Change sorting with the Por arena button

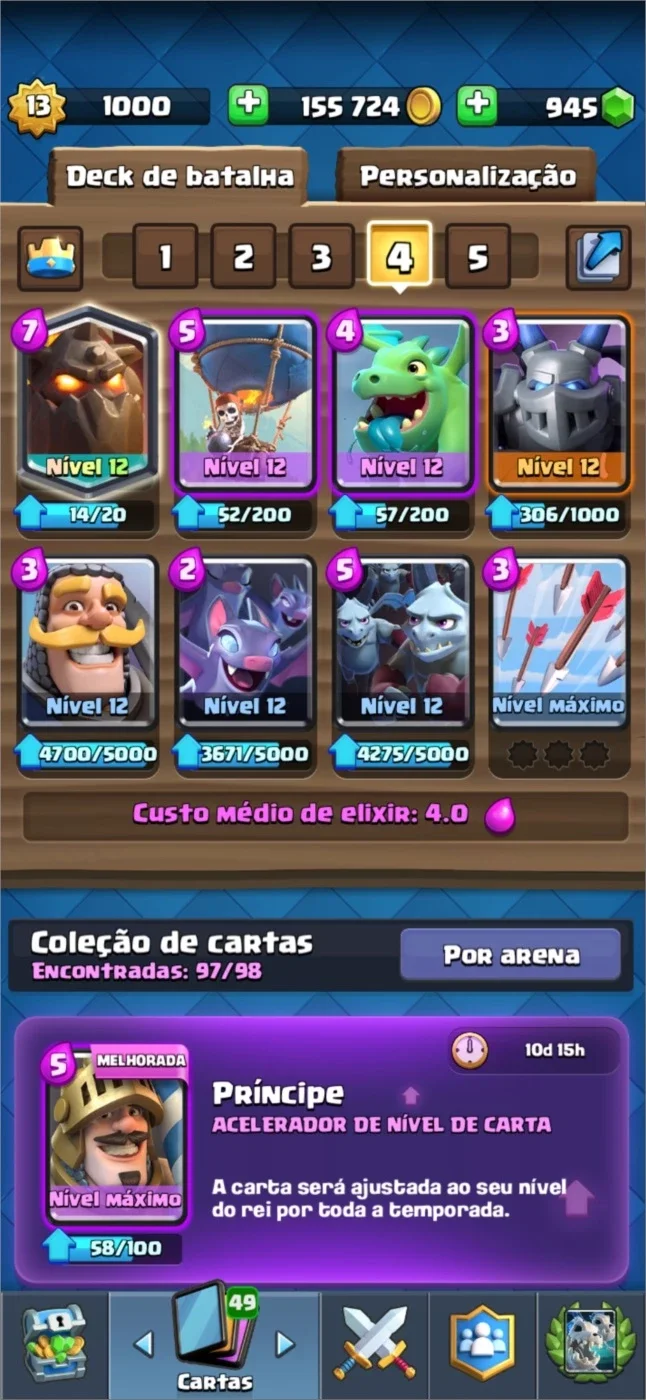(x=511, y=954)
